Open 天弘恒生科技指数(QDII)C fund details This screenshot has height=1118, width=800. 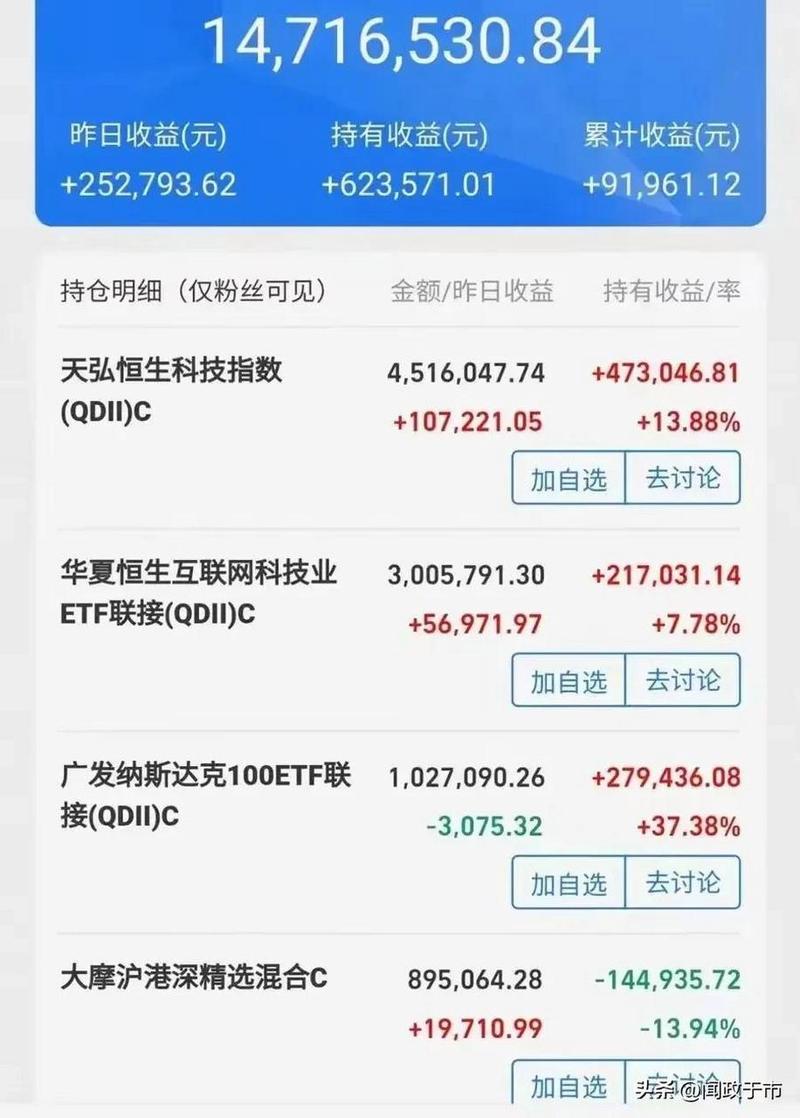(x=170, y=392)
